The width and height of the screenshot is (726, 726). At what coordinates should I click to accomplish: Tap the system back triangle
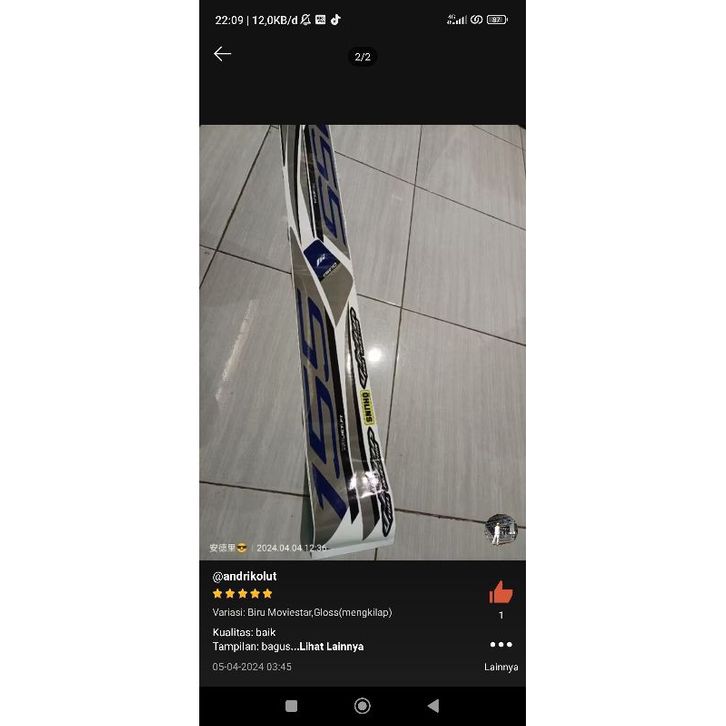433,705
